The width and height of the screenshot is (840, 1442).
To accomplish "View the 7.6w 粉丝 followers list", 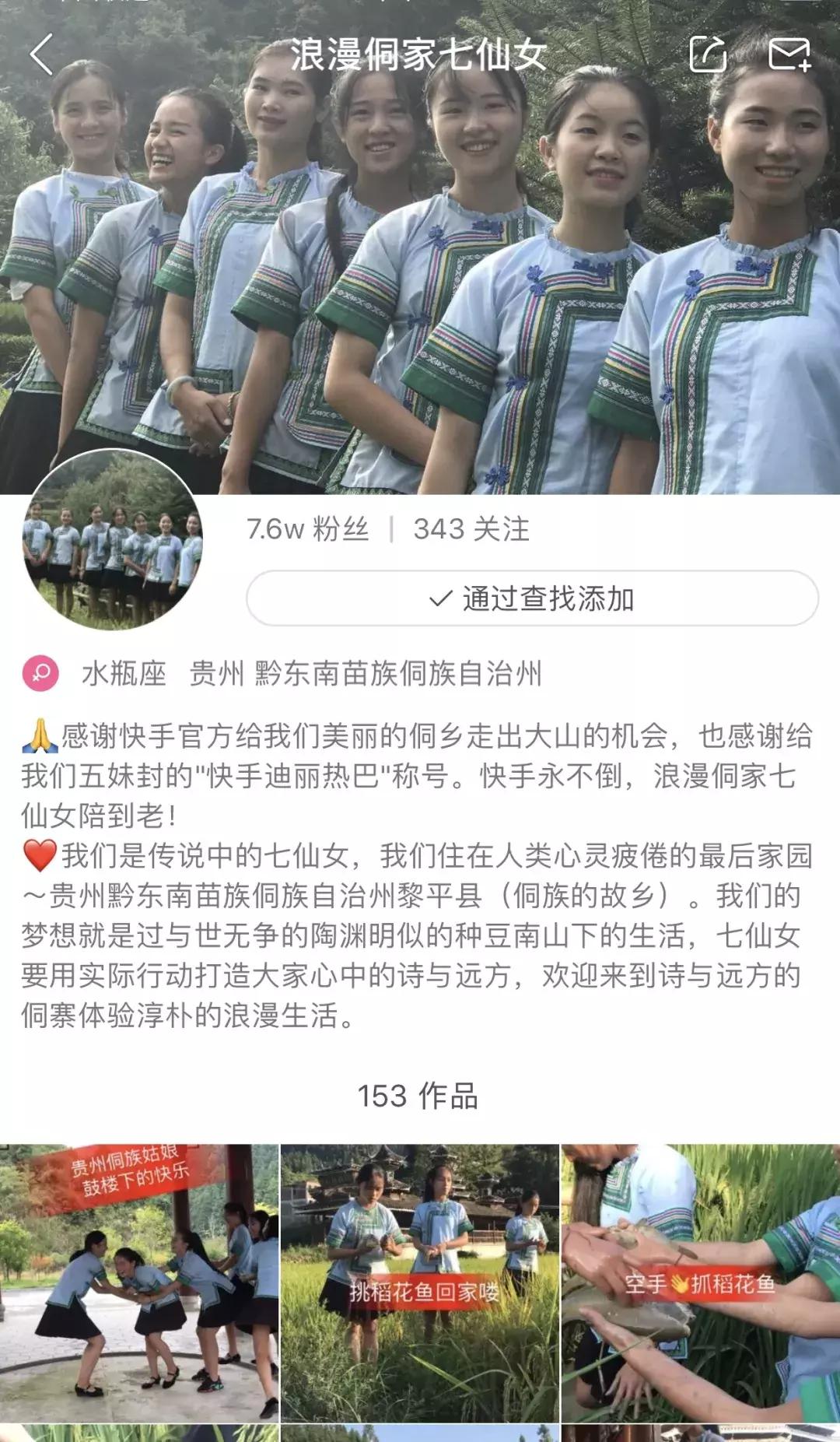I will (x=307, y=529).
